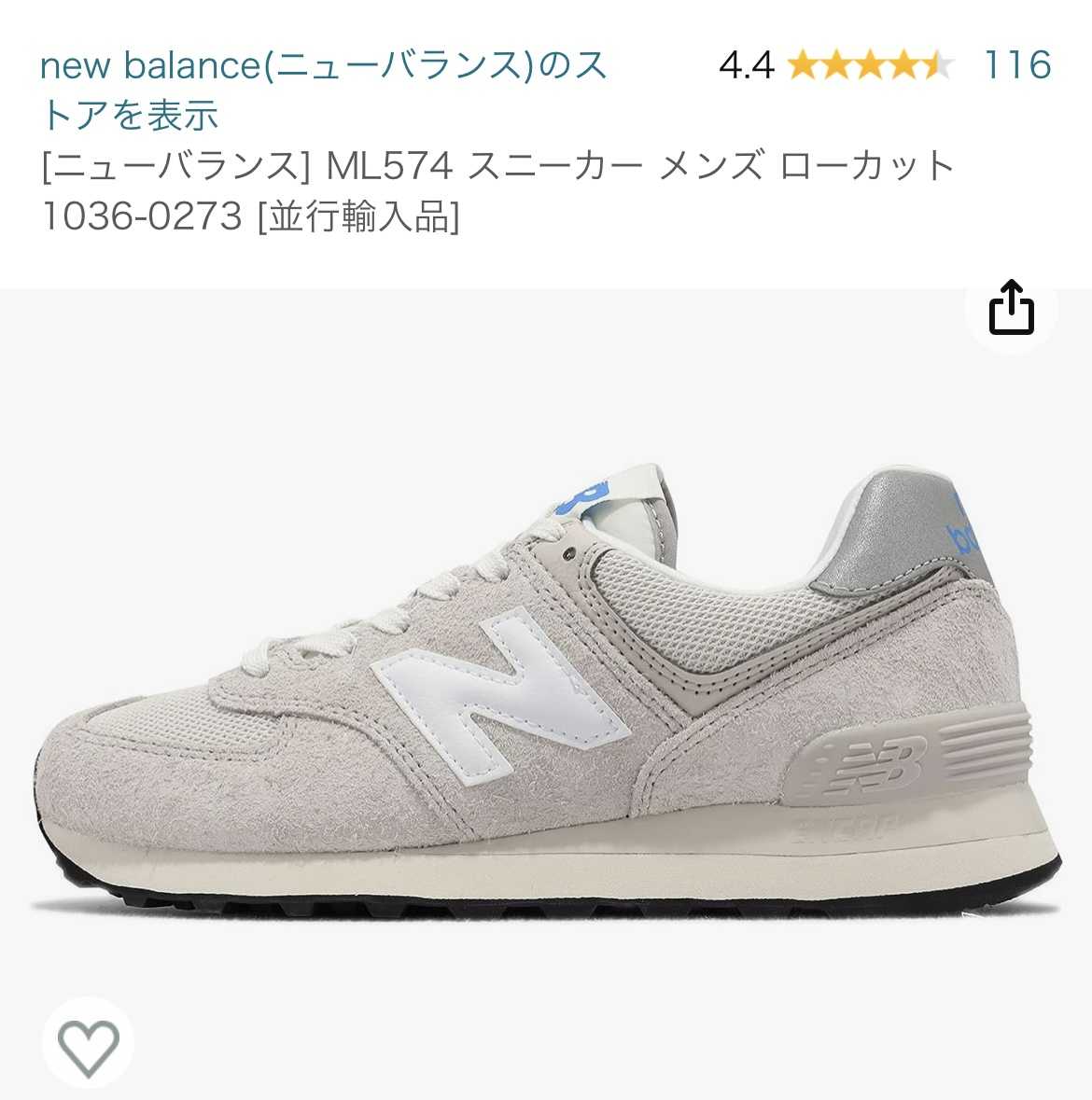Viewport: 1092px width, 1100px height.
Task: Share this product
Action: click(x=1012, y=307)
